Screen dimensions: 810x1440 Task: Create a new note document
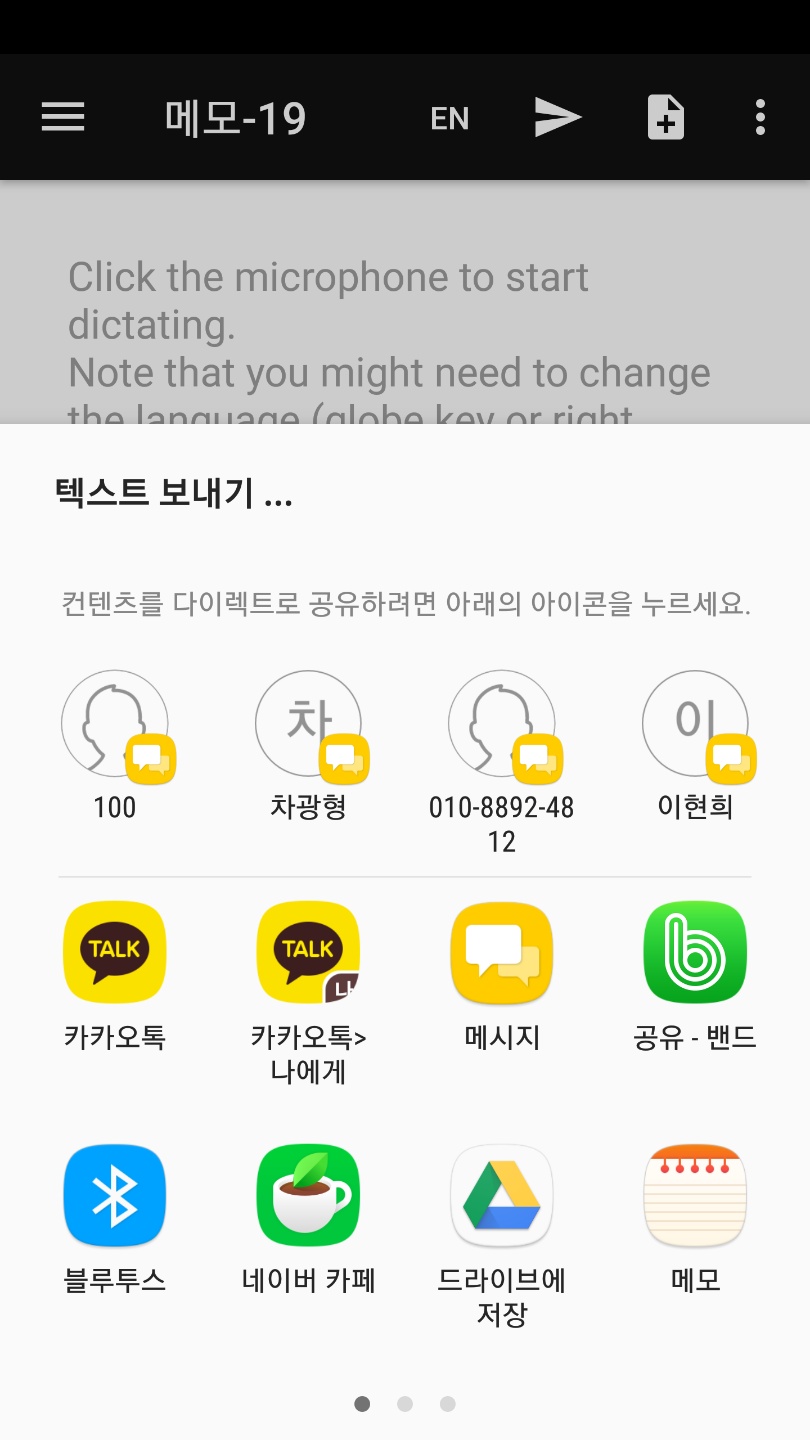coord(665,118)
